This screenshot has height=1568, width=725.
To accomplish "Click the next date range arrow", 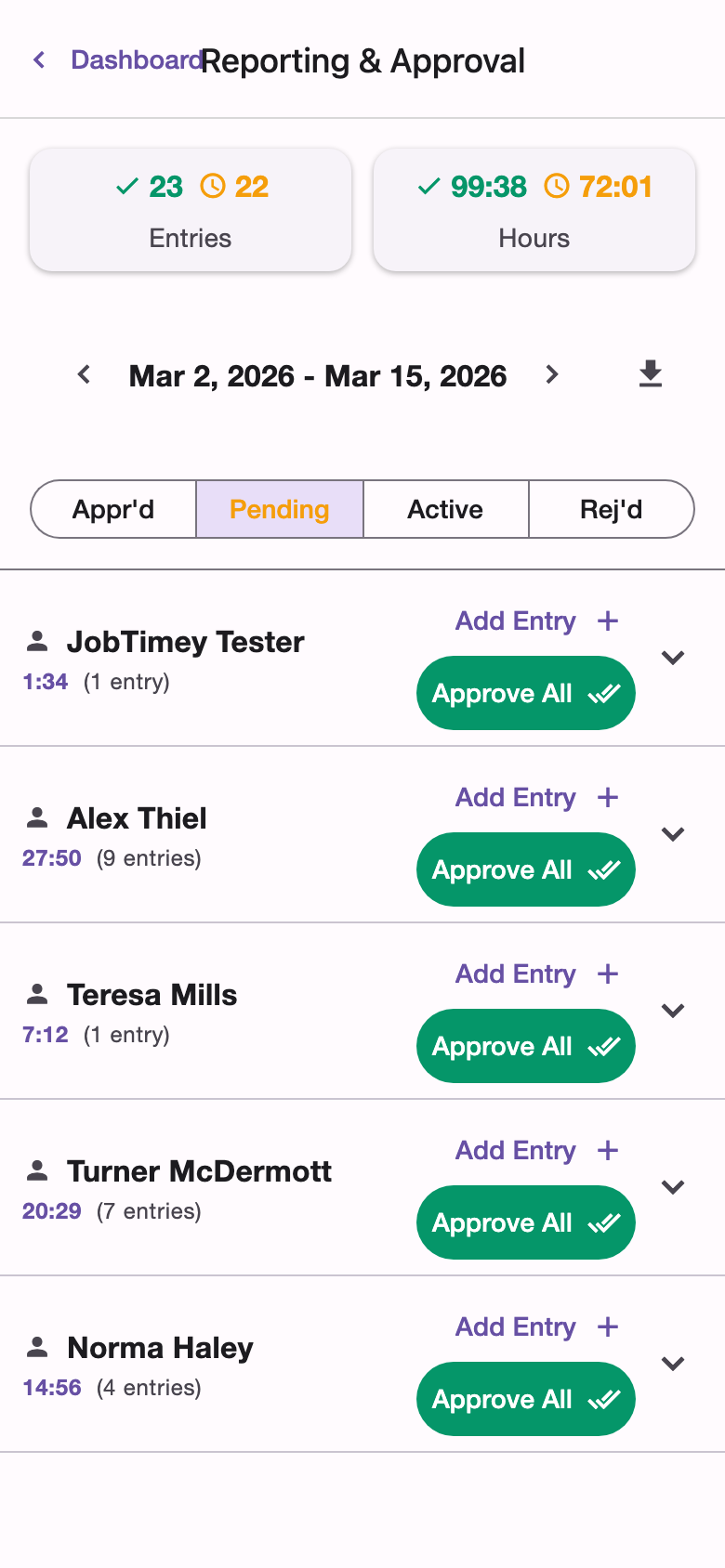I will point(552,374).
